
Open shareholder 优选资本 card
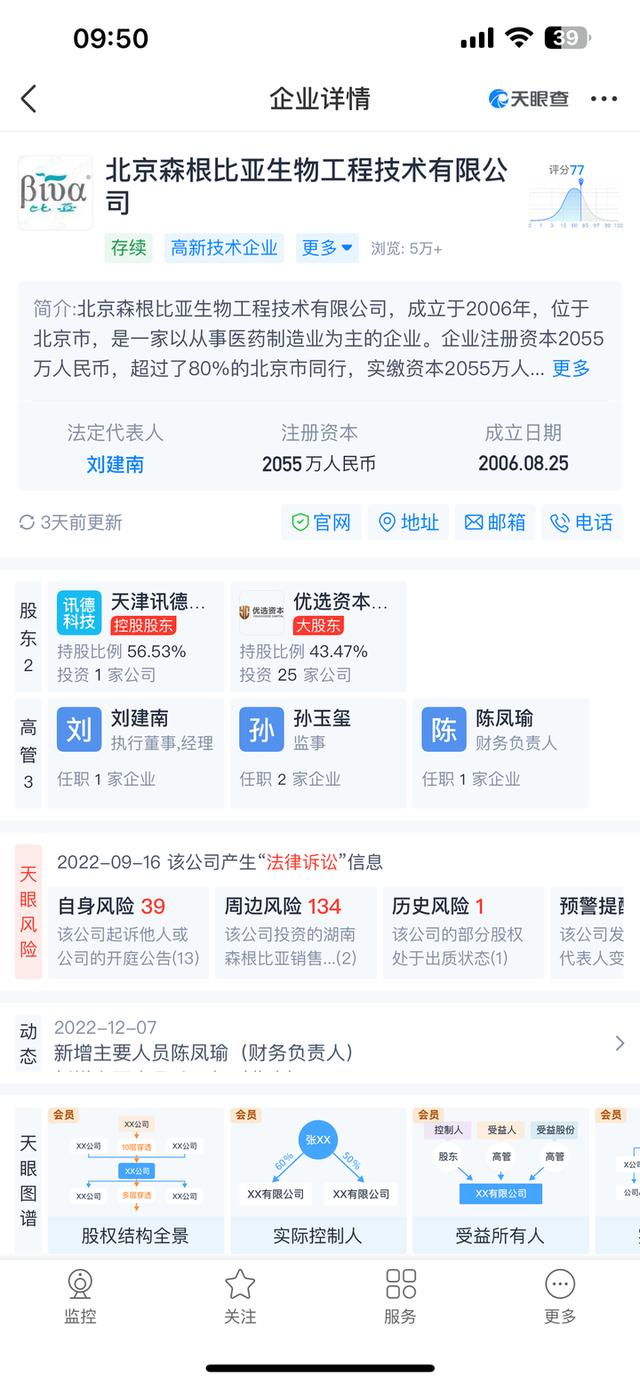[x=317, y=637]
